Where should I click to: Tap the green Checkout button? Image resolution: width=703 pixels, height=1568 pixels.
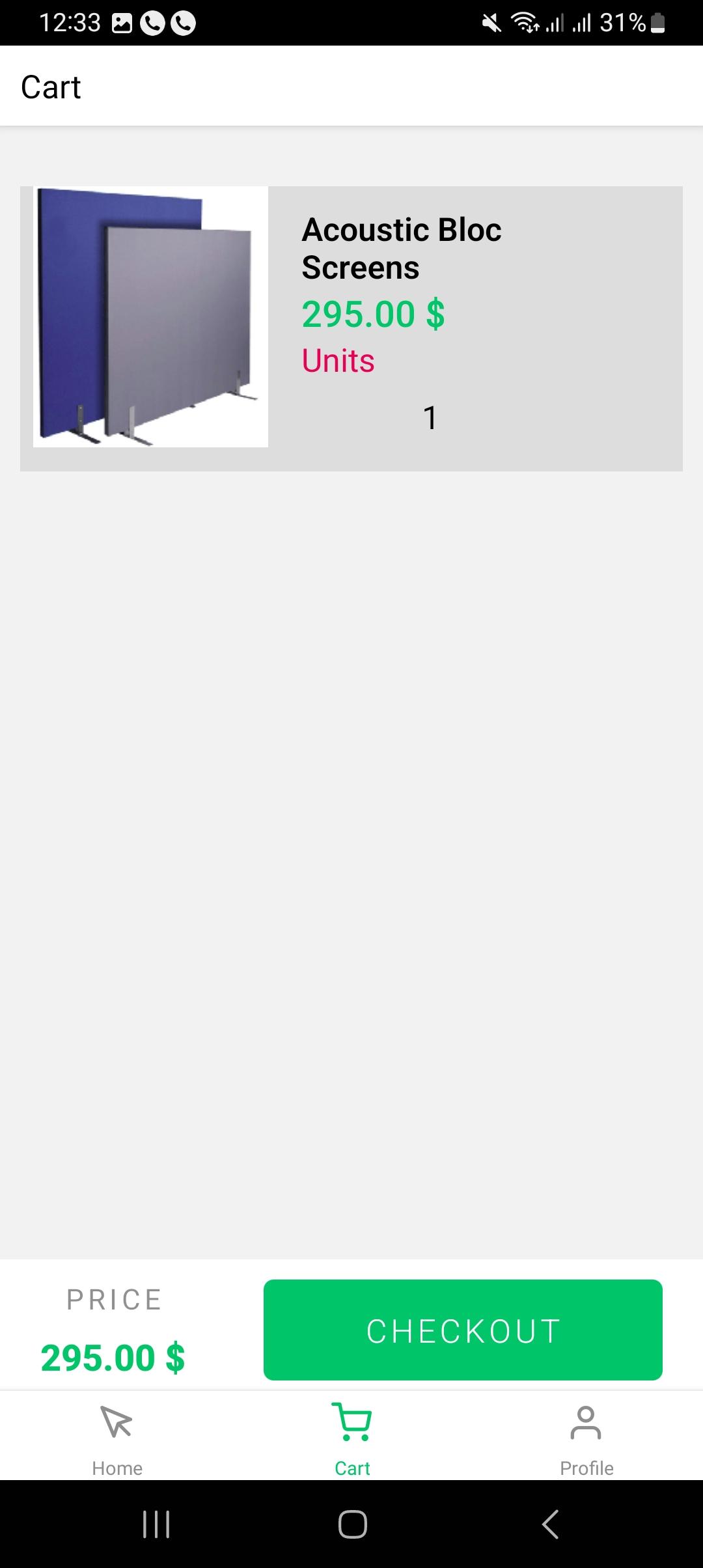tap(463, 1330)
